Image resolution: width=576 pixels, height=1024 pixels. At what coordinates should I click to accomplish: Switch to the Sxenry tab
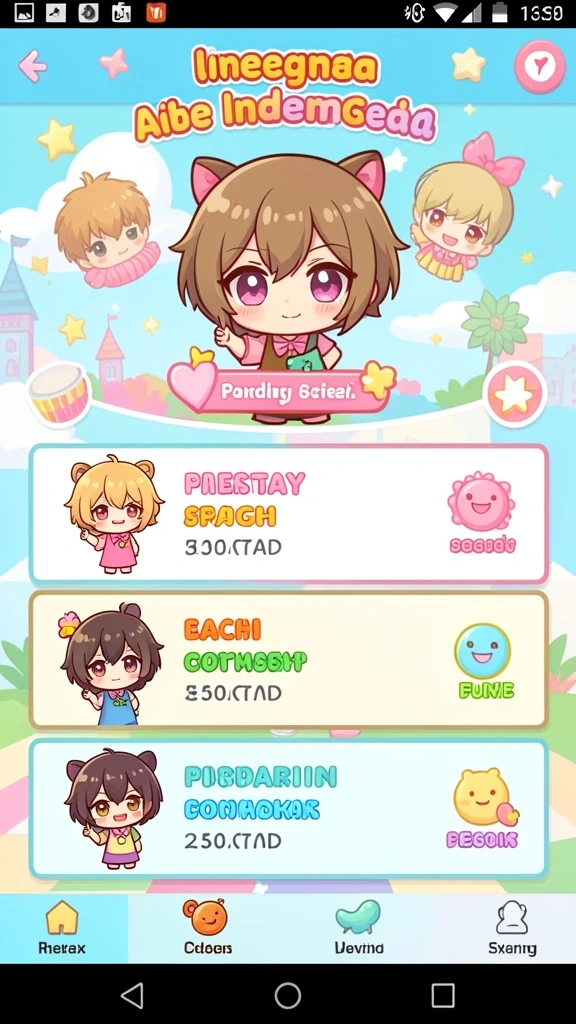pos(512,927)
